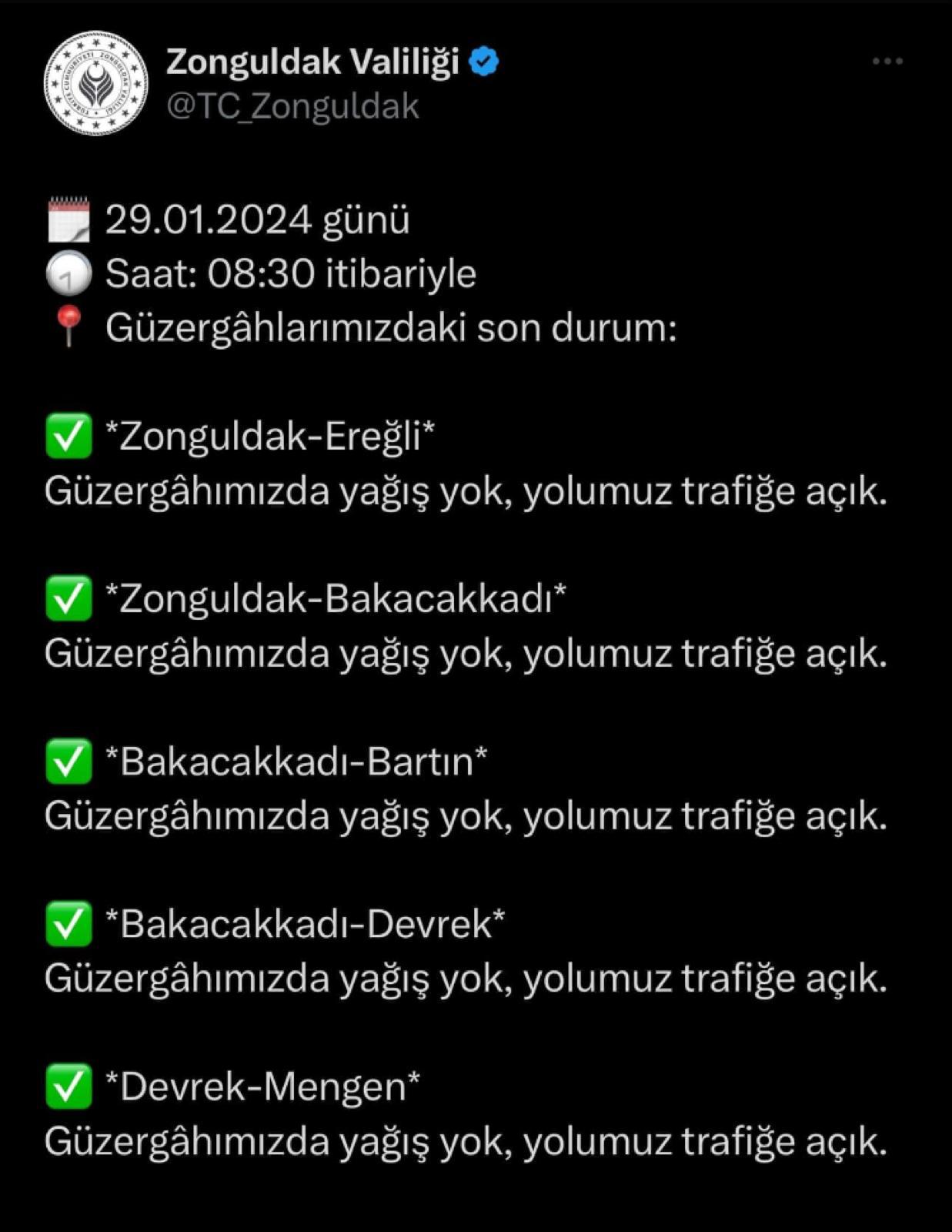Tap the @TC_Zonguldak handle
952x1232 pixels.
pyautogui.click(x=292, y=106)
